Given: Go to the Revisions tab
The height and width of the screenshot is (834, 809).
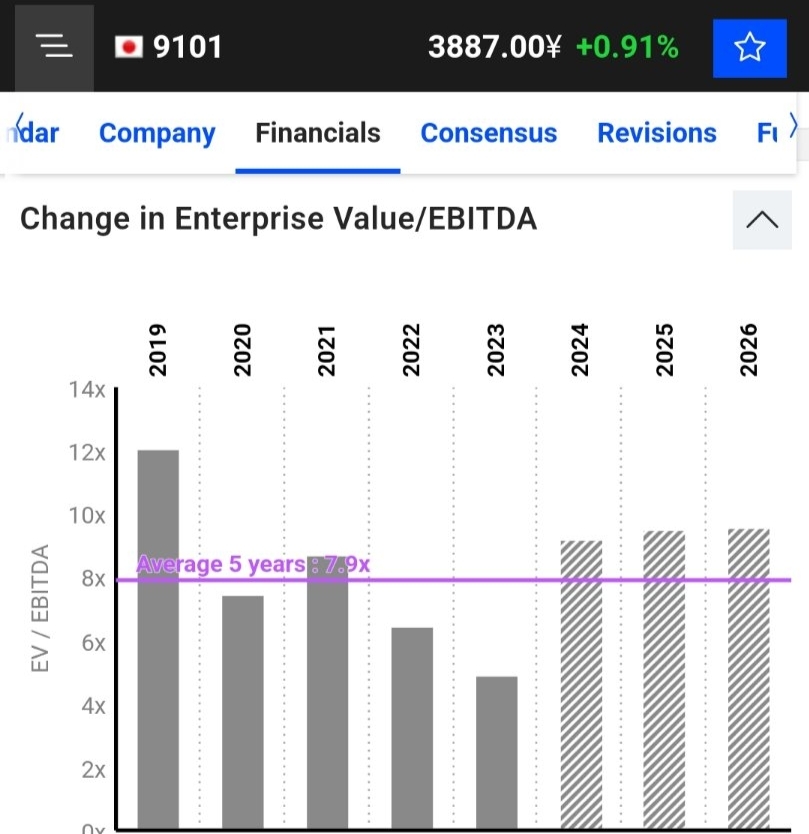Looking at the screenshot, I should [657, 133].
